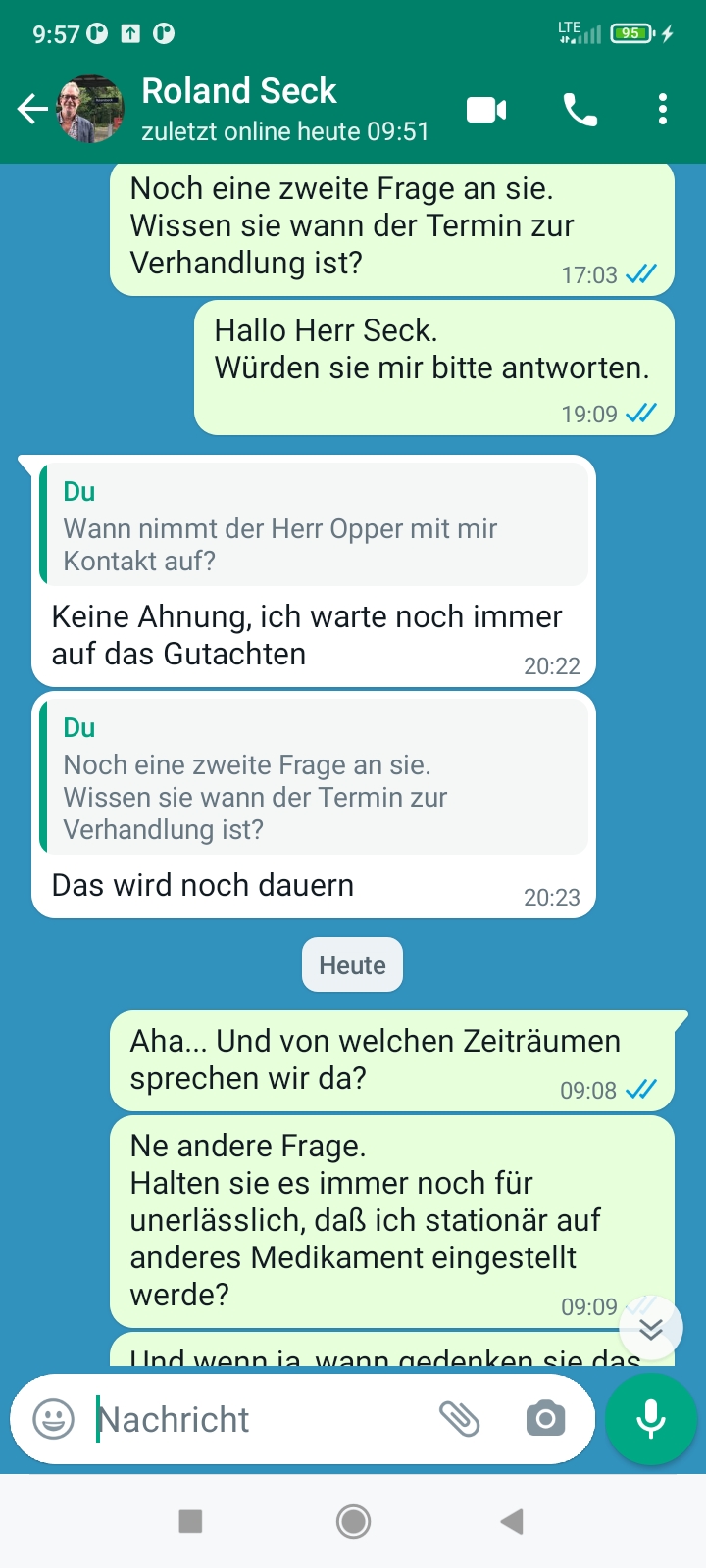Start a video call with Roland Seck

pyautogui.click(x=486, y=110)
